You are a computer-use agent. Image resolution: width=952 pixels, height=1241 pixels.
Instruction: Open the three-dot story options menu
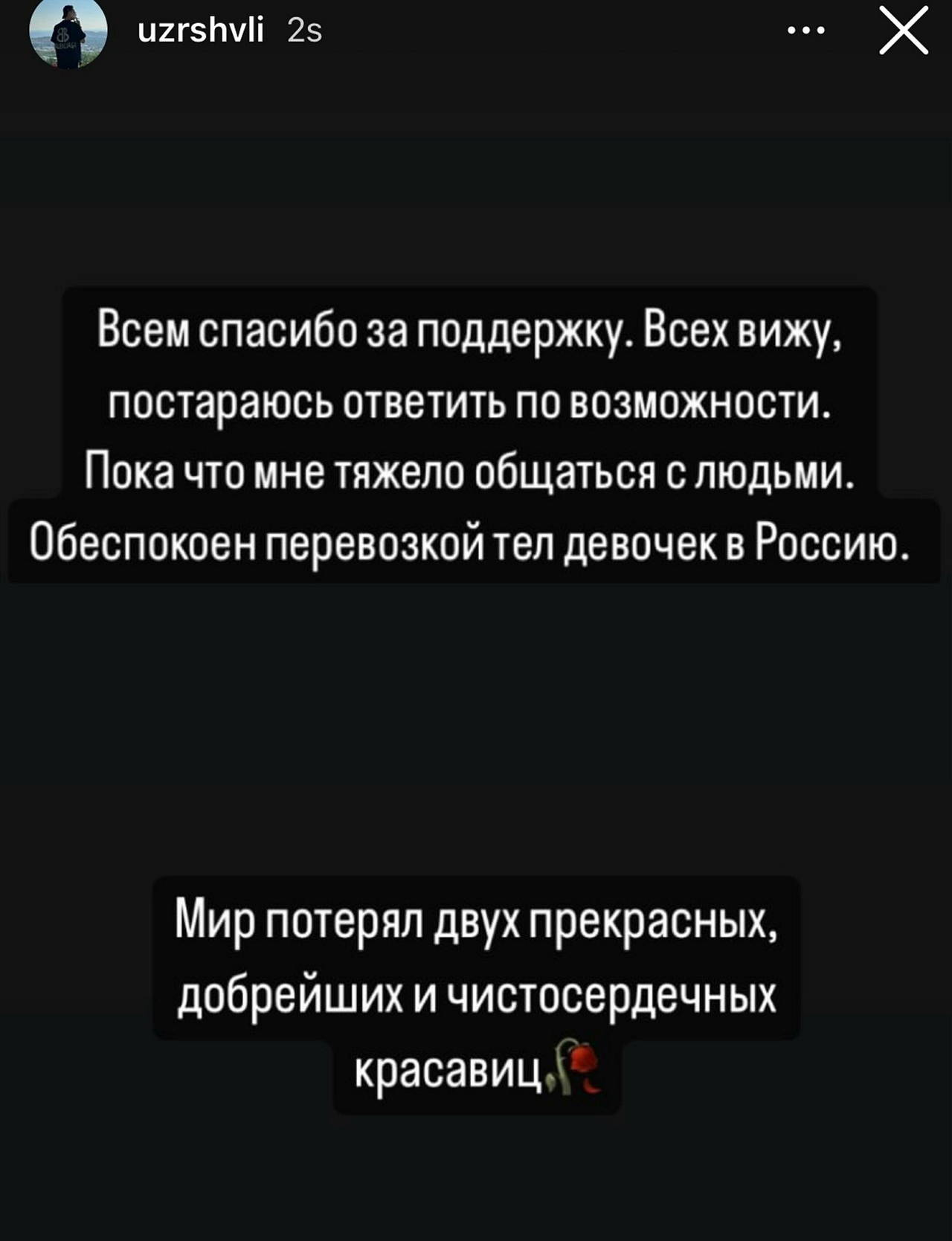pos(806,31)
